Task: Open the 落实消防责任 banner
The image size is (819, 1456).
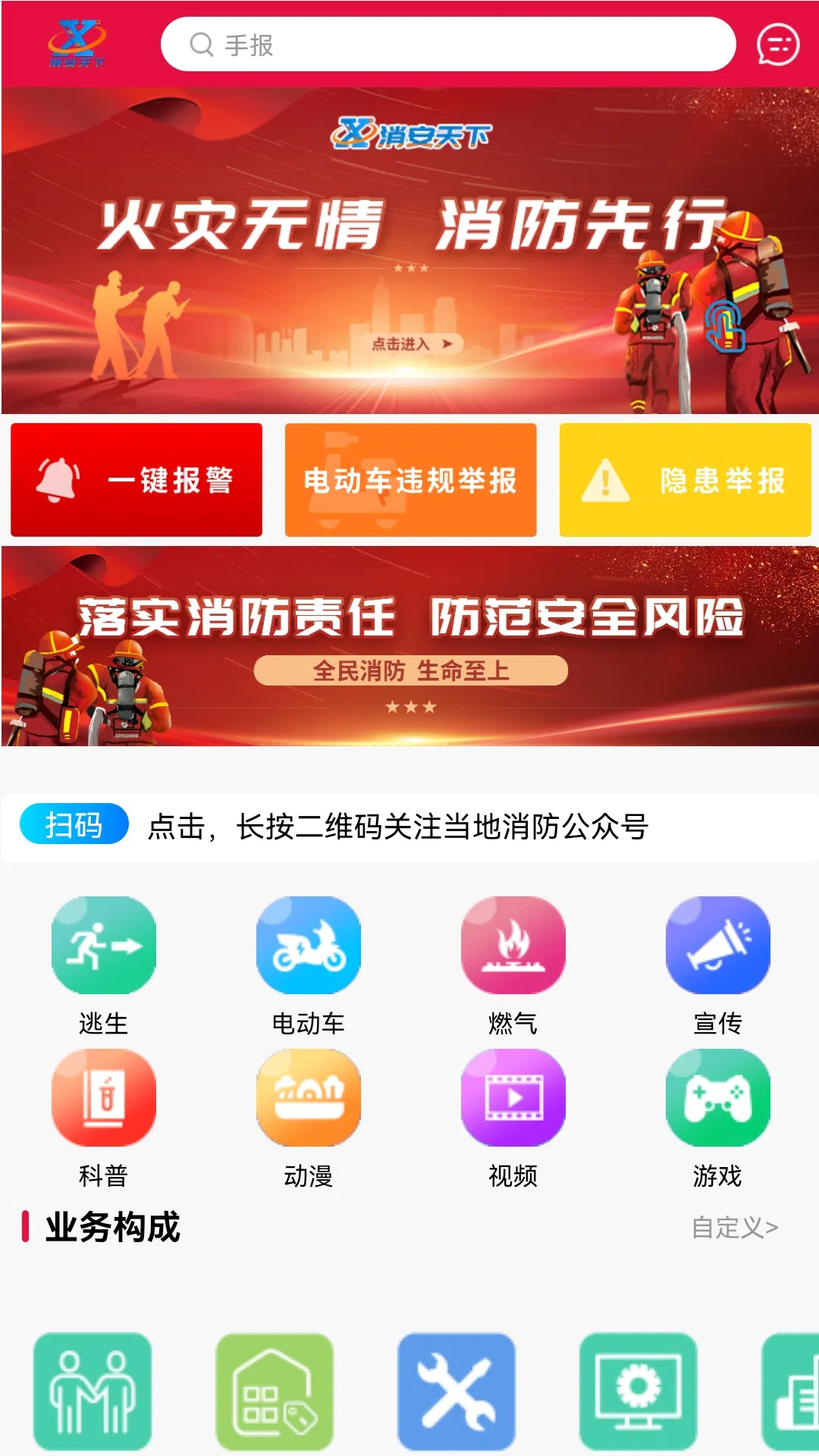Action: point(409,646)
